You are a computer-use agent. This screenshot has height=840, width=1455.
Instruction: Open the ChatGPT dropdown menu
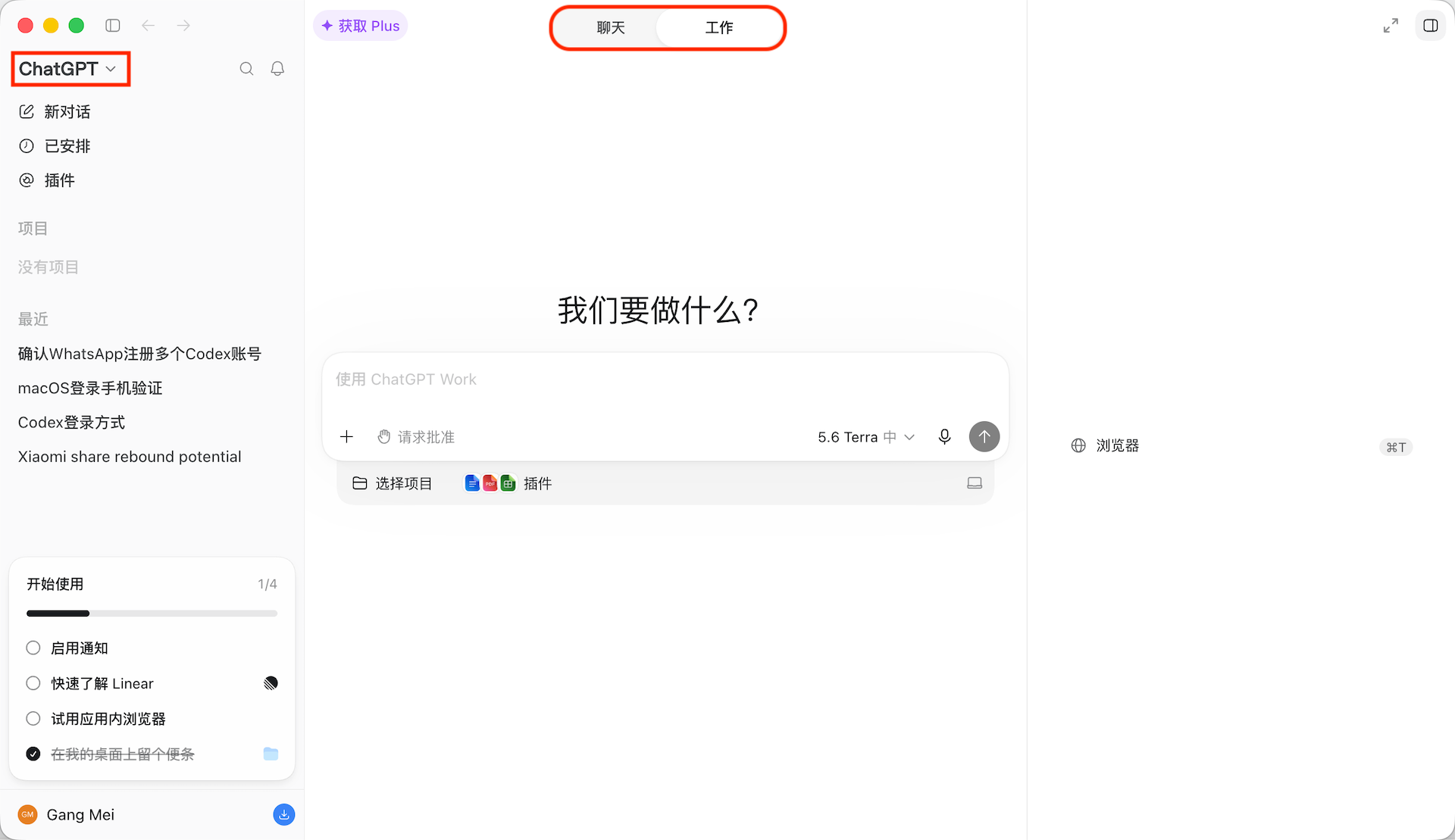pos(67,69)
